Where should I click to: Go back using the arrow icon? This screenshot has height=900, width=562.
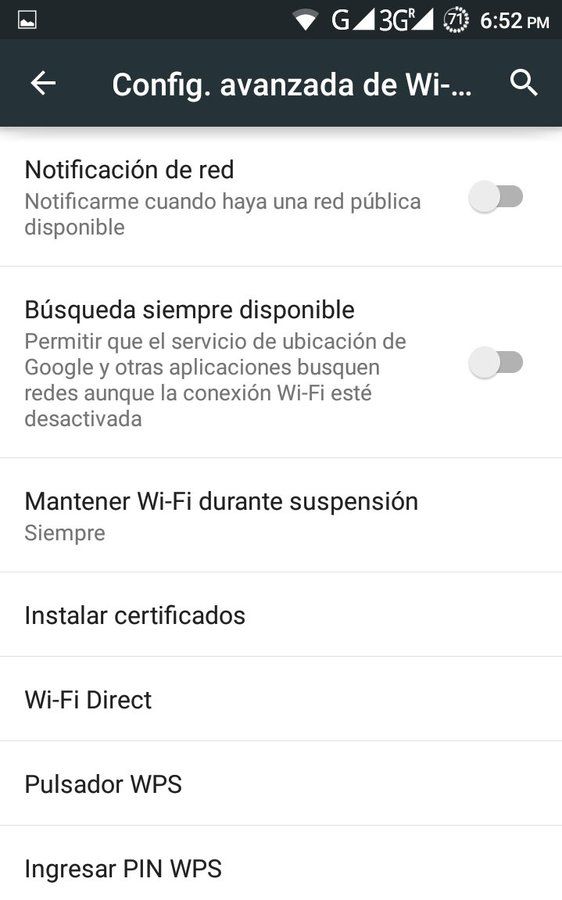(43, 84)
